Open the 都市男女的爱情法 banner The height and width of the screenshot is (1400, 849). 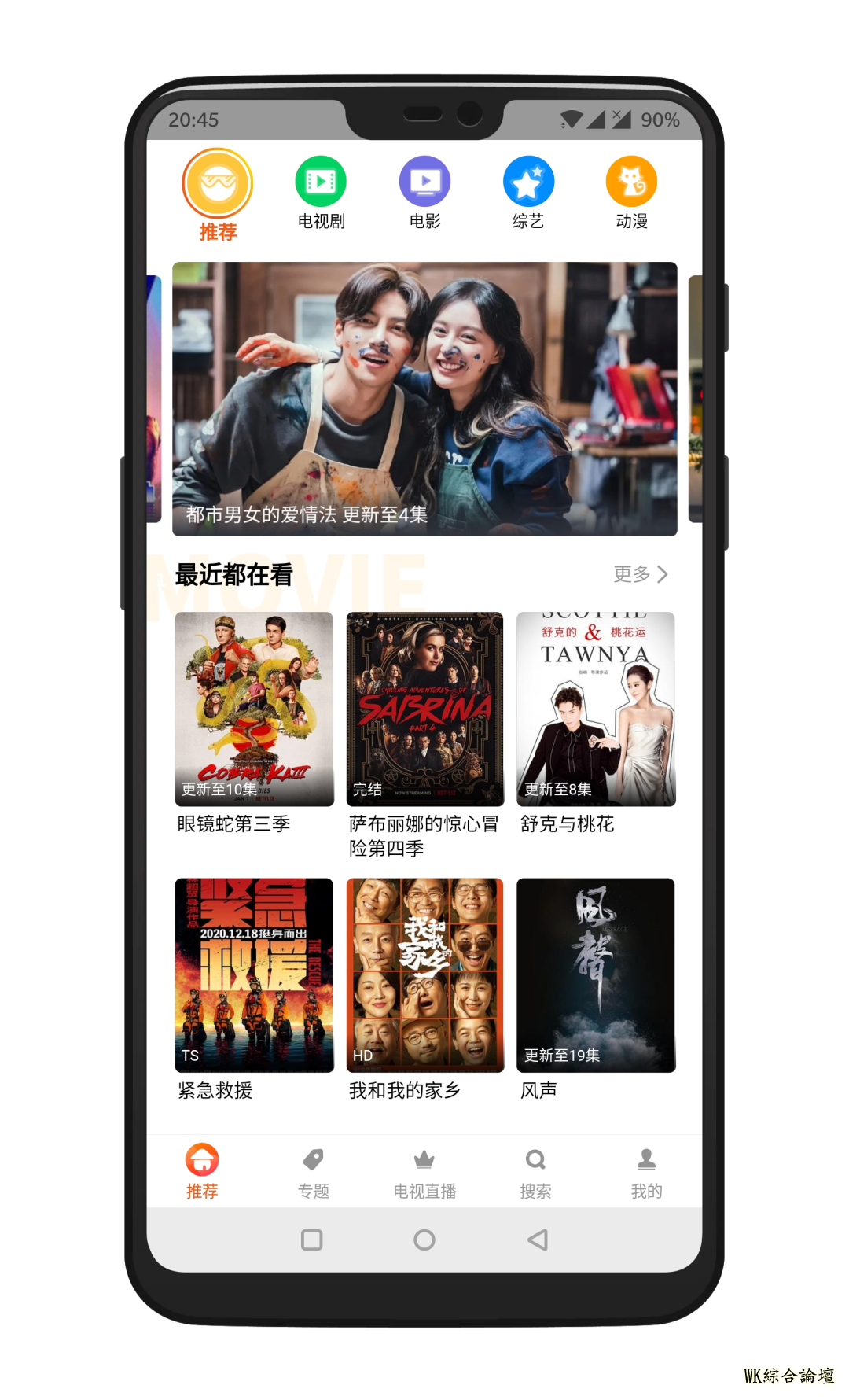(424, 398)
